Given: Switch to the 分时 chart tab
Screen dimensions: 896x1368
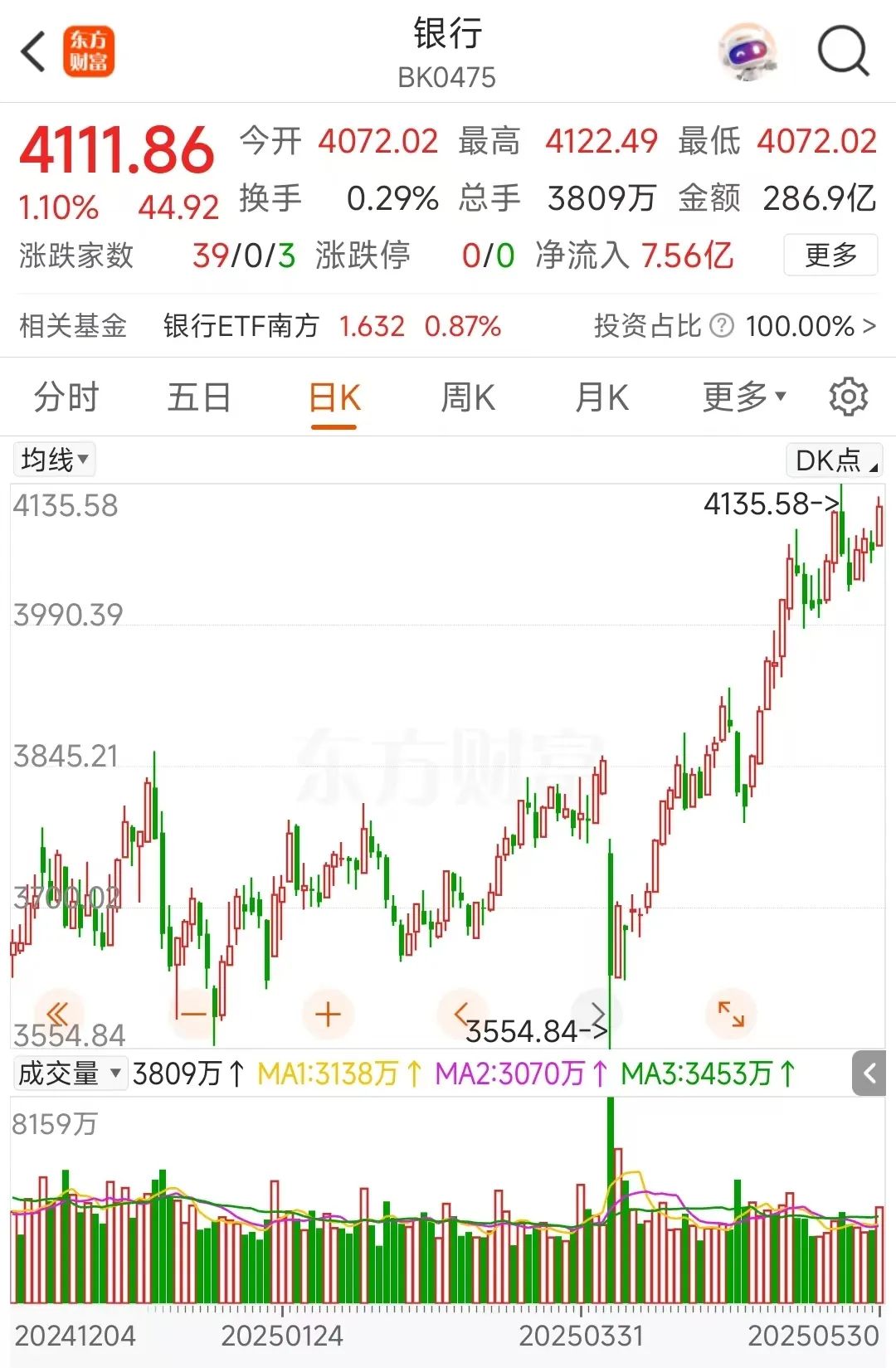Looking at the screenshot, I should 66,397.
